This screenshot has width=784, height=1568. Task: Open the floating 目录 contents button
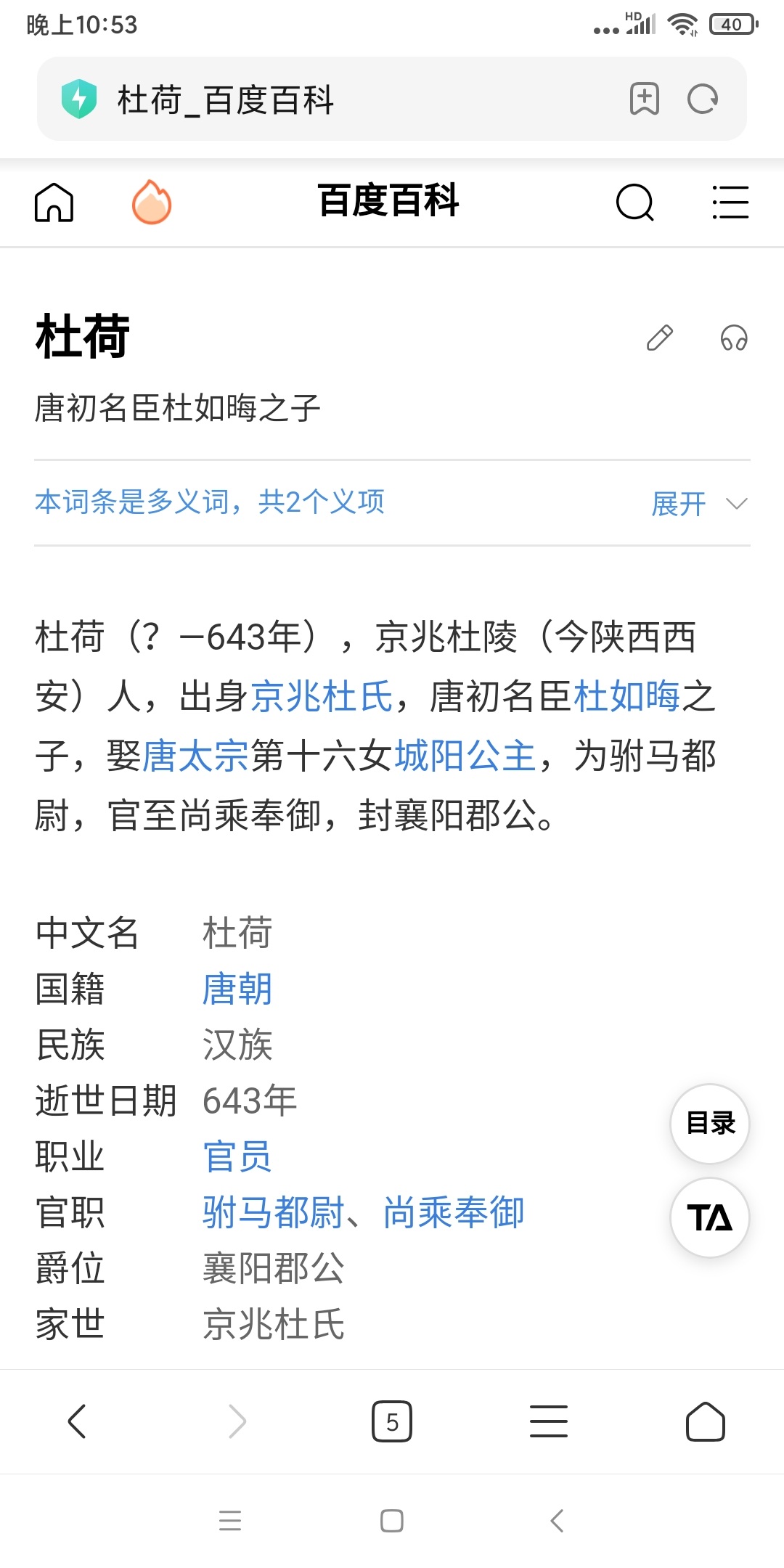tap(710, 1124)
